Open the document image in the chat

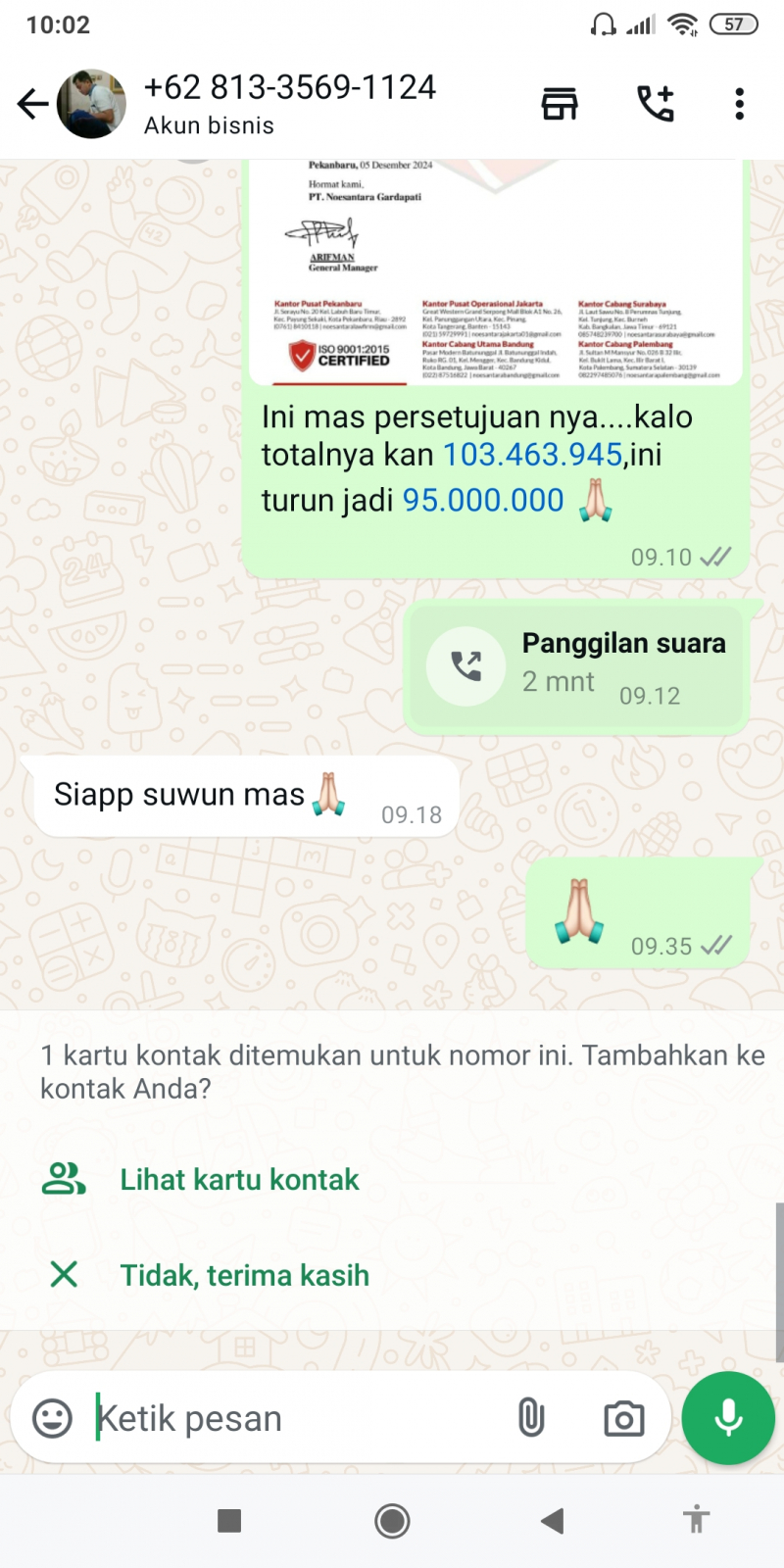click(x=495, y=274)
